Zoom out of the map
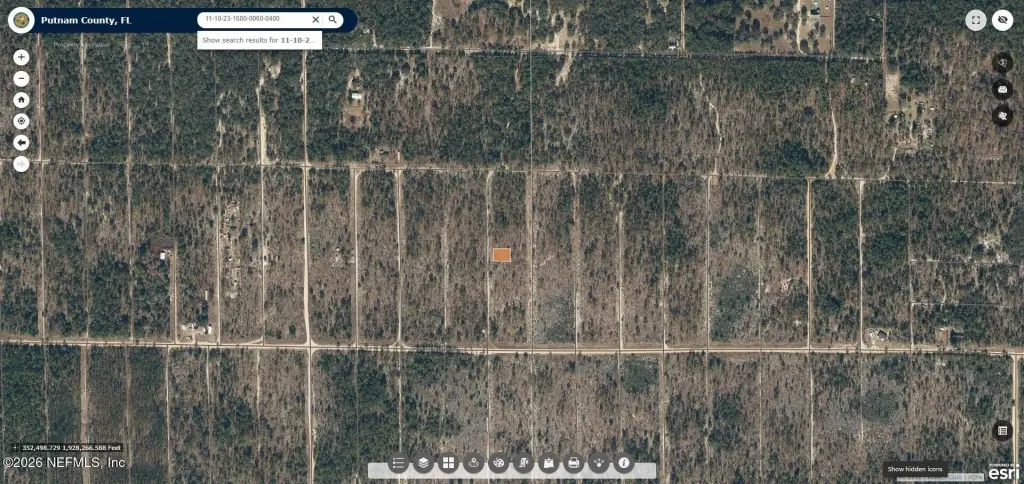This screenshot has height=484, width=1024. 21,78
